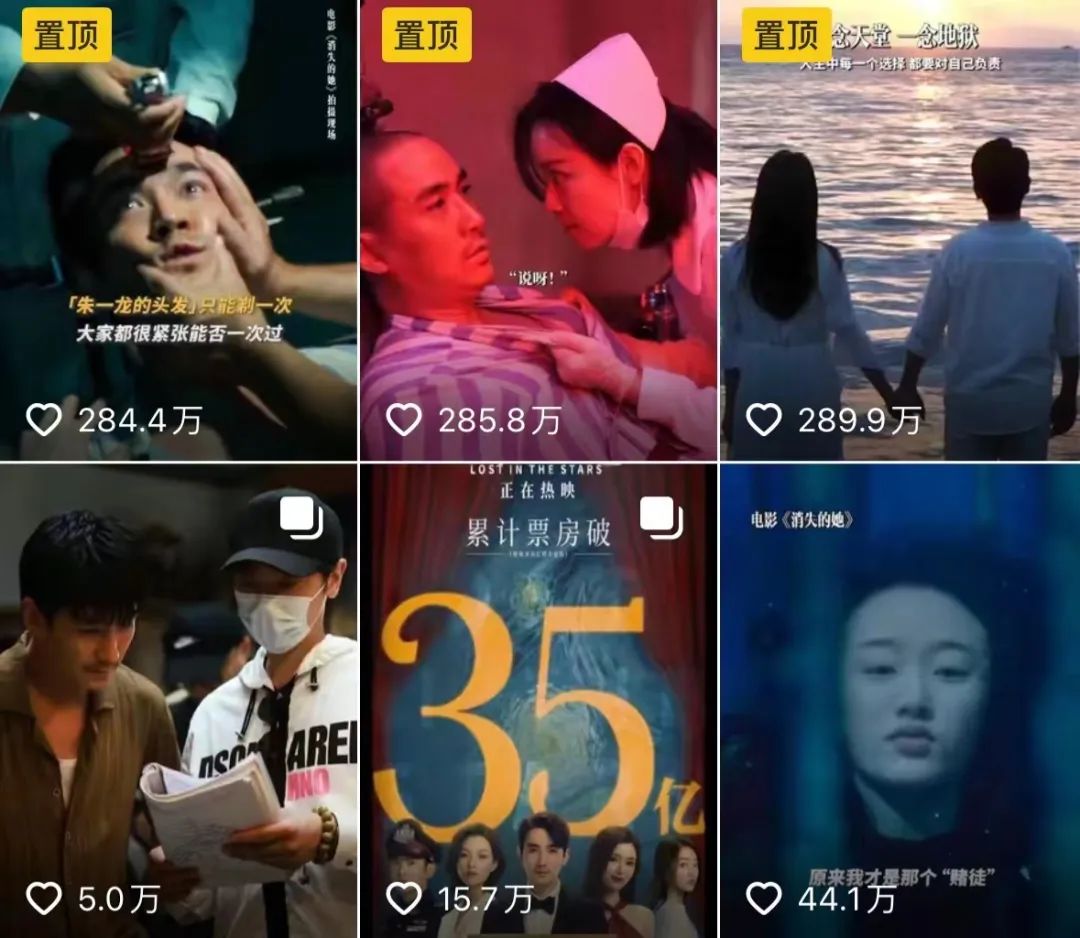Open the 累计票房破35亿 poster post
This screenshot has height=938, width=1080.
pyautogui.click(x=538, y=700)
